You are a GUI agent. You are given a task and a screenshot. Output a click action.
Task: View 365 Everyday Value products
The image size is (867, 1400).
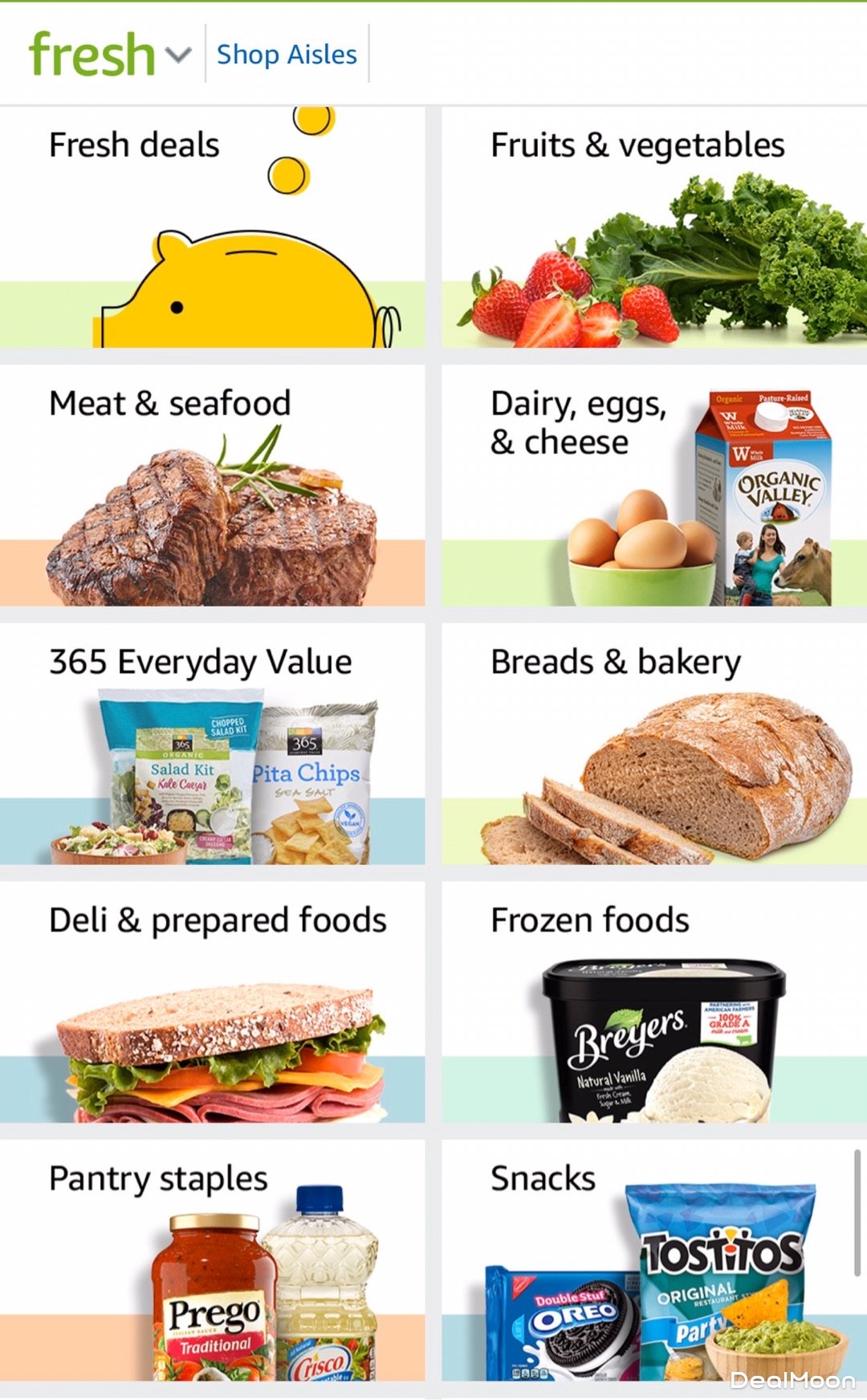pyautogui.click(x=212, y=745)
